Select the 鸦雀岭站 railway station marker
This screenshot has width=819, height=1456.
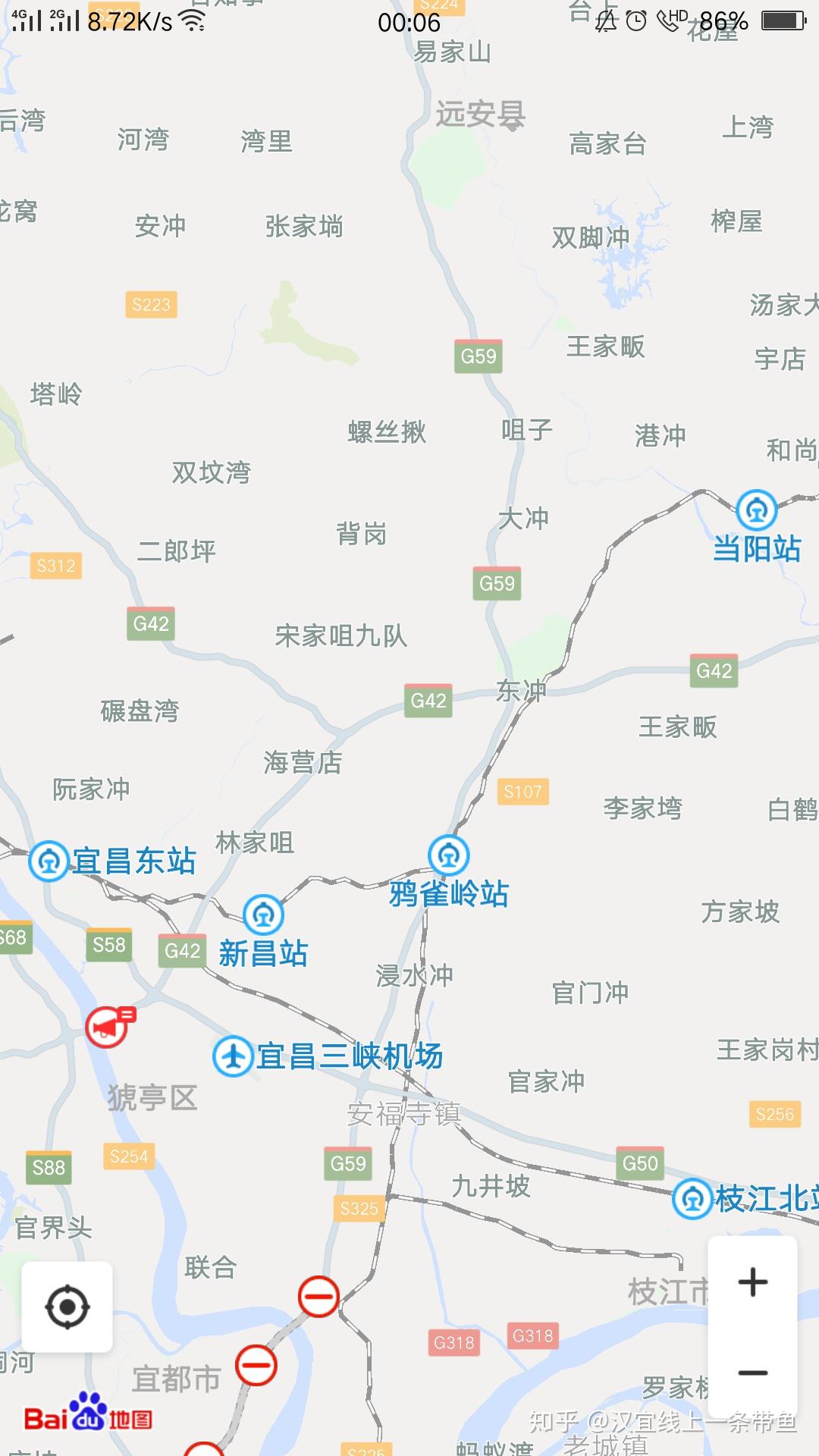pyautogui.click(x=449, y=855)
